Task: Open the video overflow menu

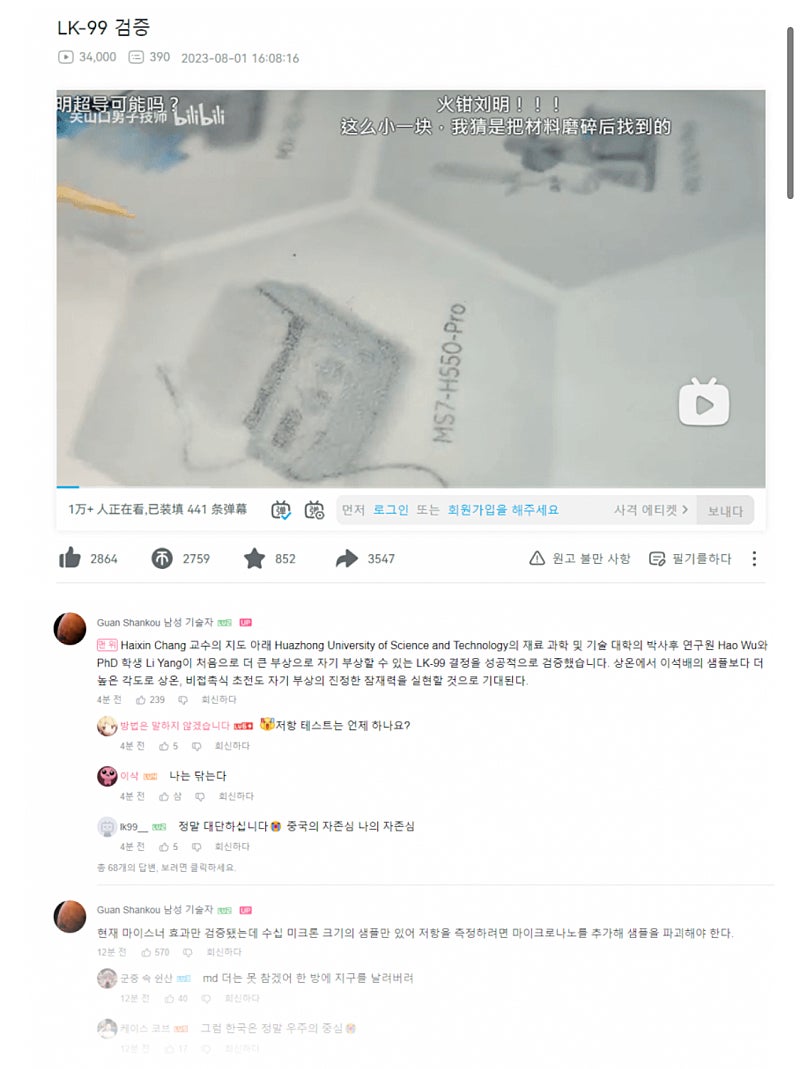Action: tap(755, 558)
